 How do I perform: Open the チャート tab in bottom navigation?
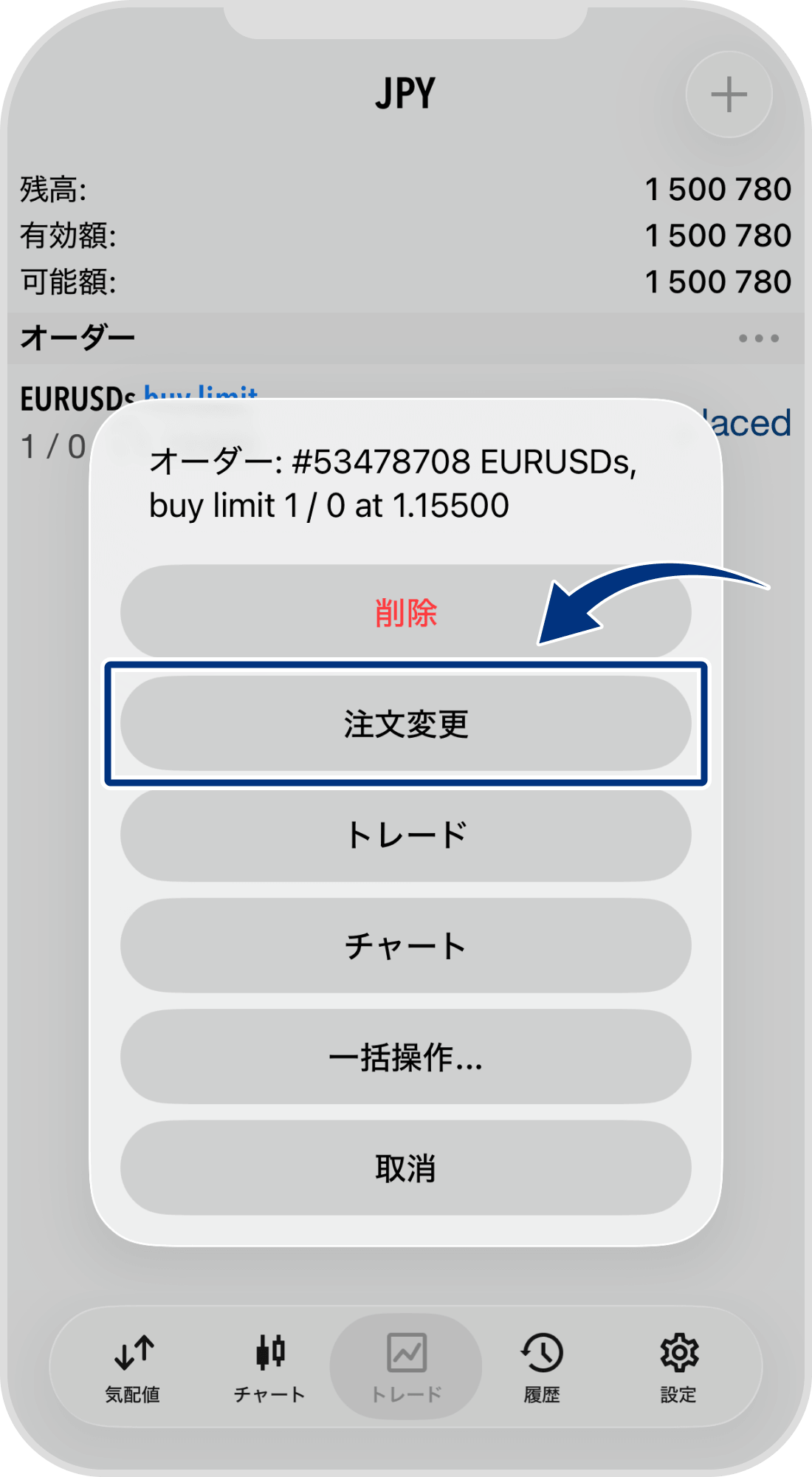pyautogui.click(x=269, y=1368)
